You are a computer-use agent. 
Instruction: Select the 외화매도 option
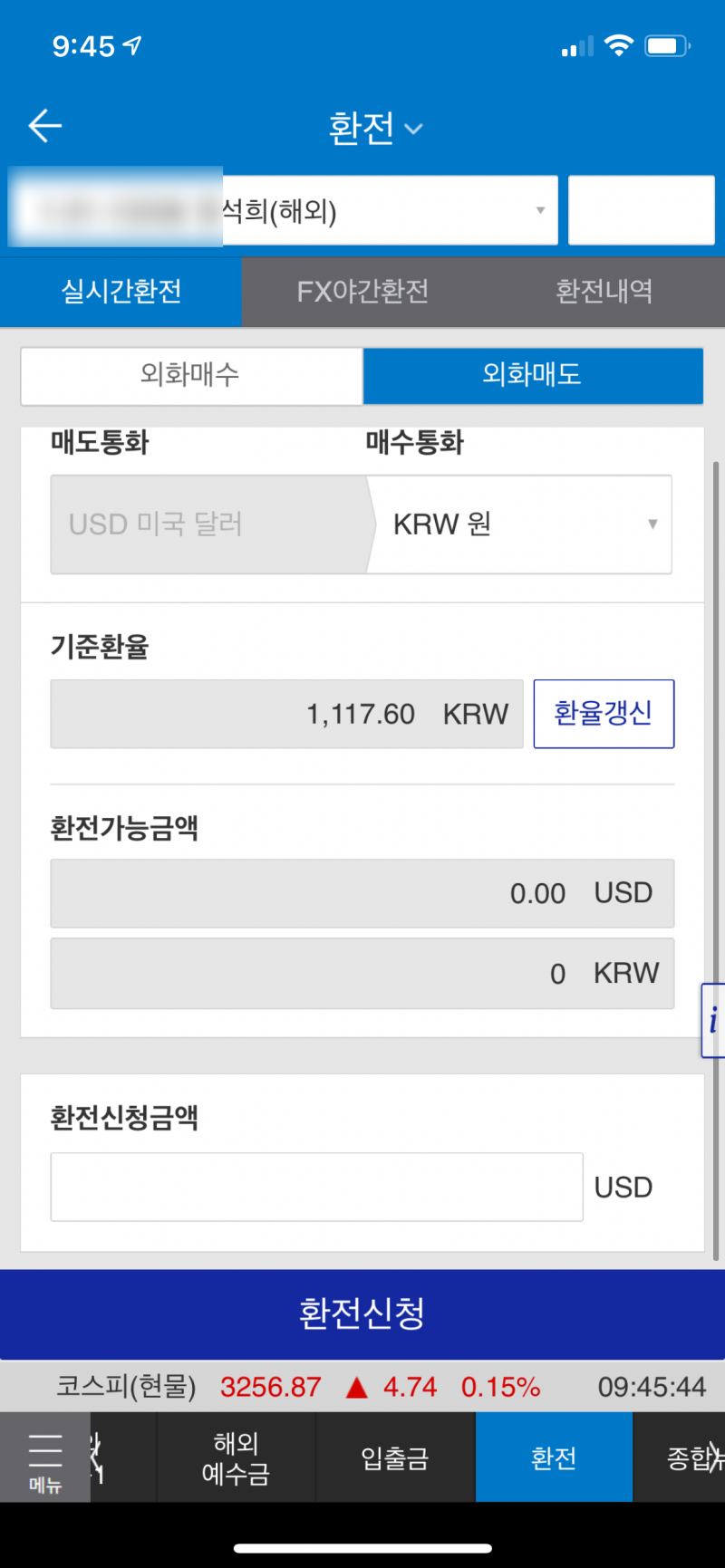coord(533,376)
